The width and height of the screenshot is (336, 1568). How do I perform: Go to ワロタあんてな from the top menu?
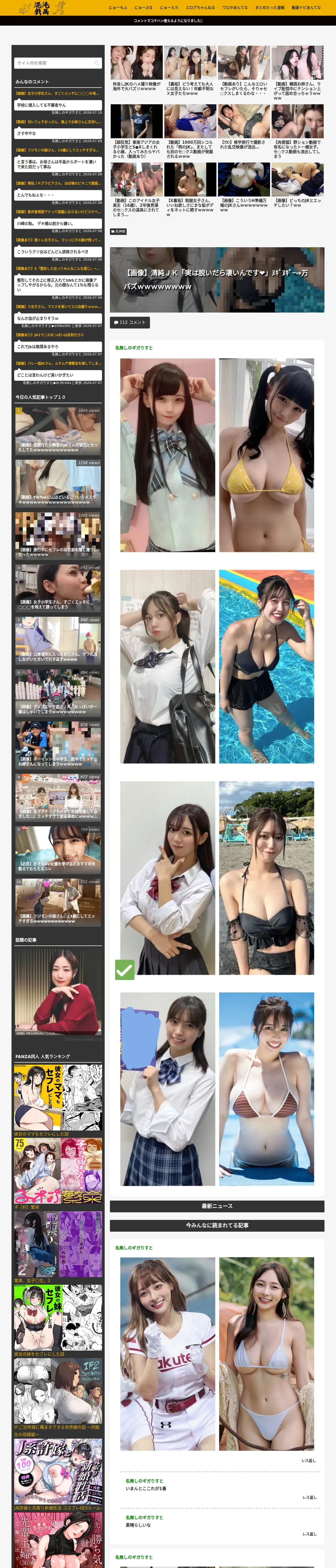tap(235, 8)
